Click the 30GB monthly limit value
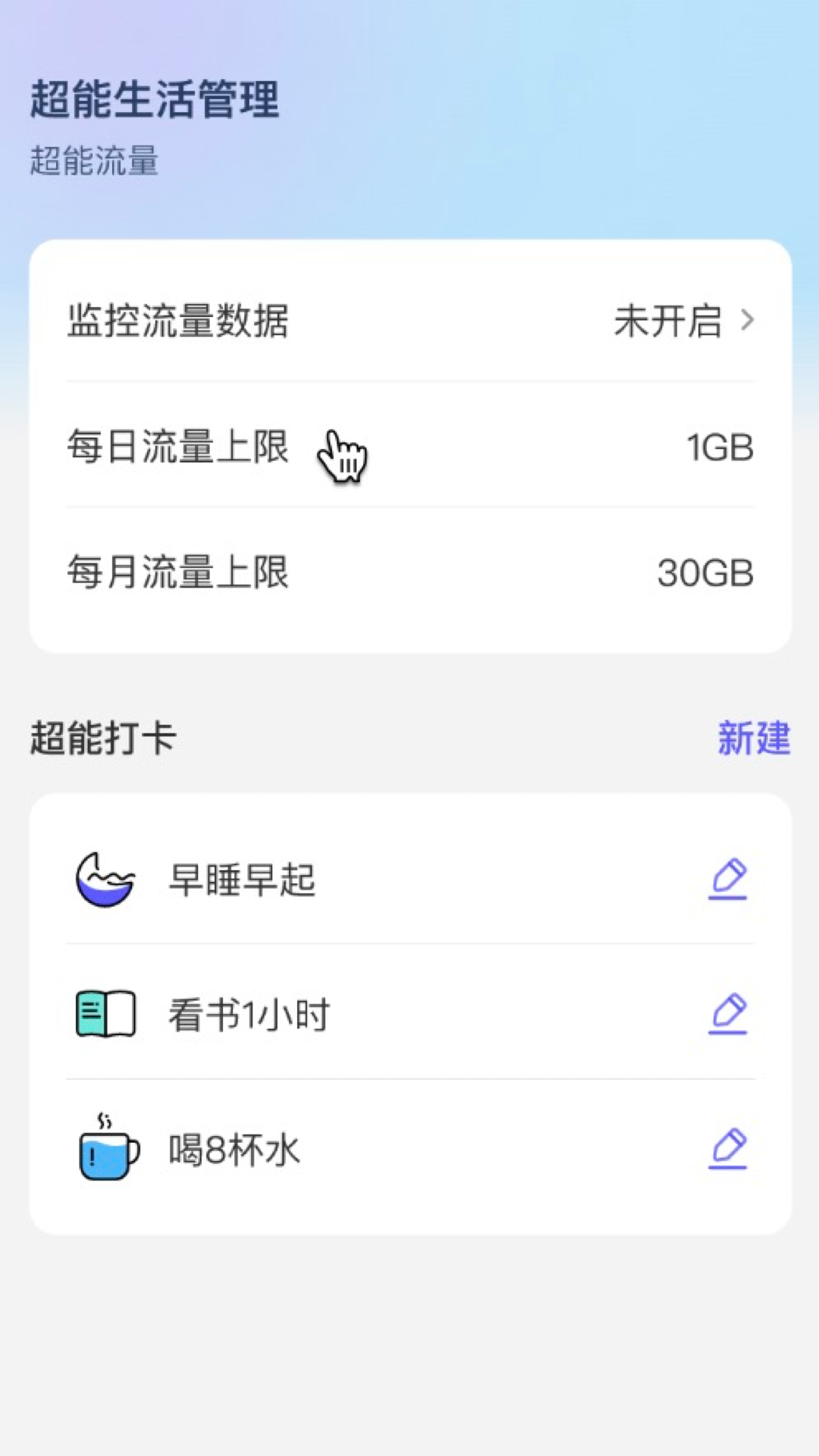The width and height of the screenshot is (819, 1456). tap(704, 575)
